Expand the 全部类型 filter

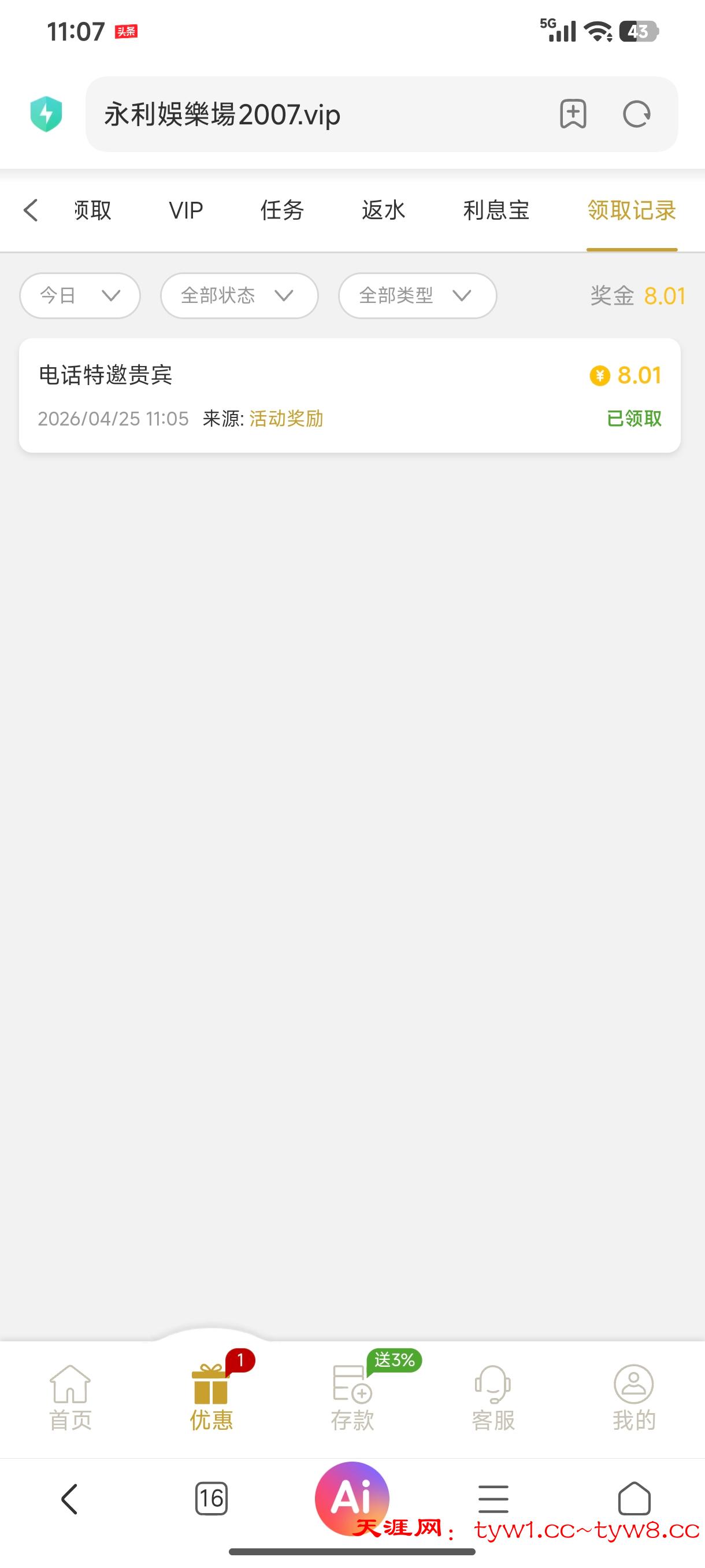[x=417, y=296]
